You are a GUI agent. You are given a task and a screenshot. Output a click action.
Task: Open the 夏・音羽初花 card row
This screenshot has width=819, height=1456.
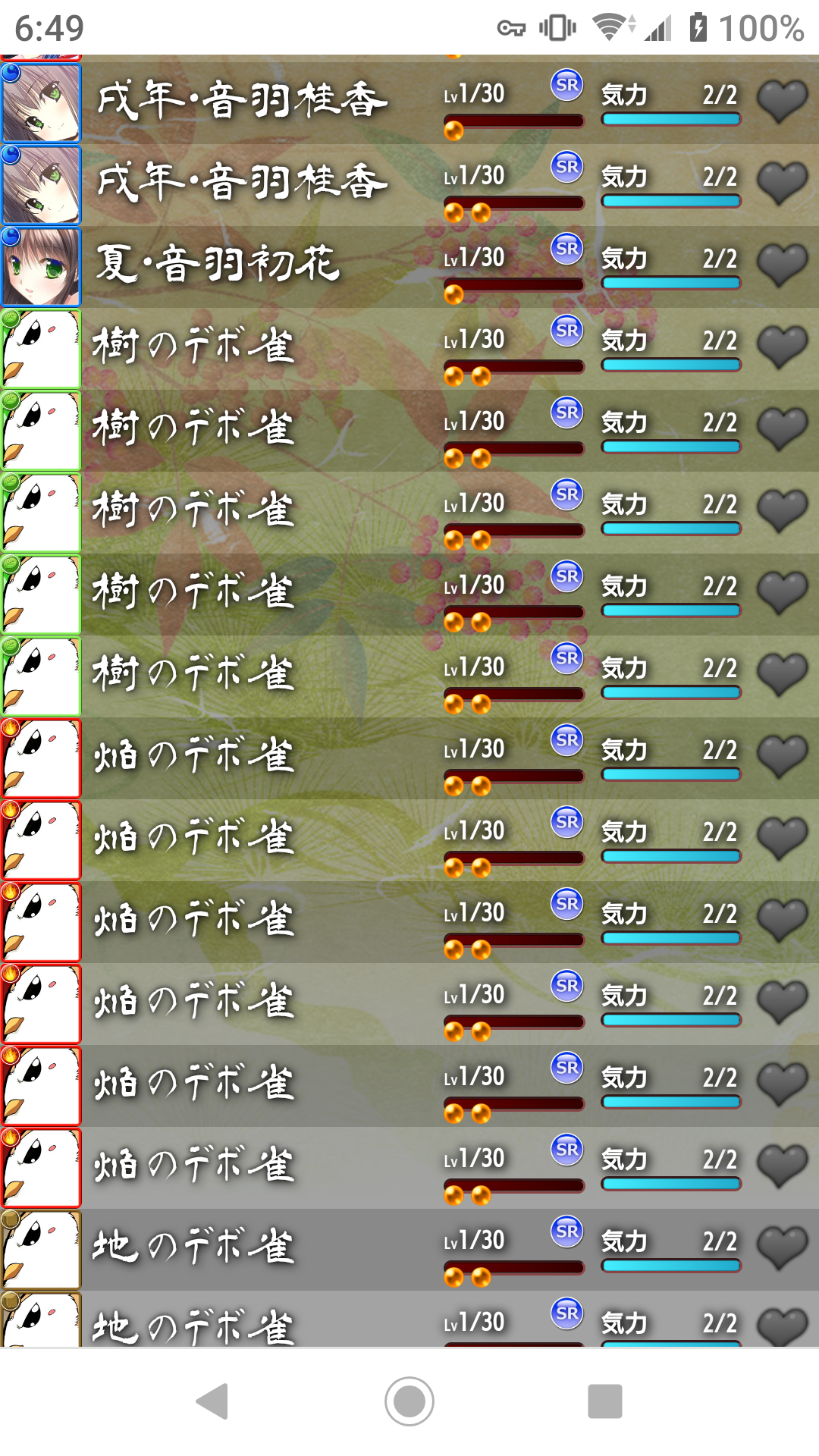pos(303,267)
